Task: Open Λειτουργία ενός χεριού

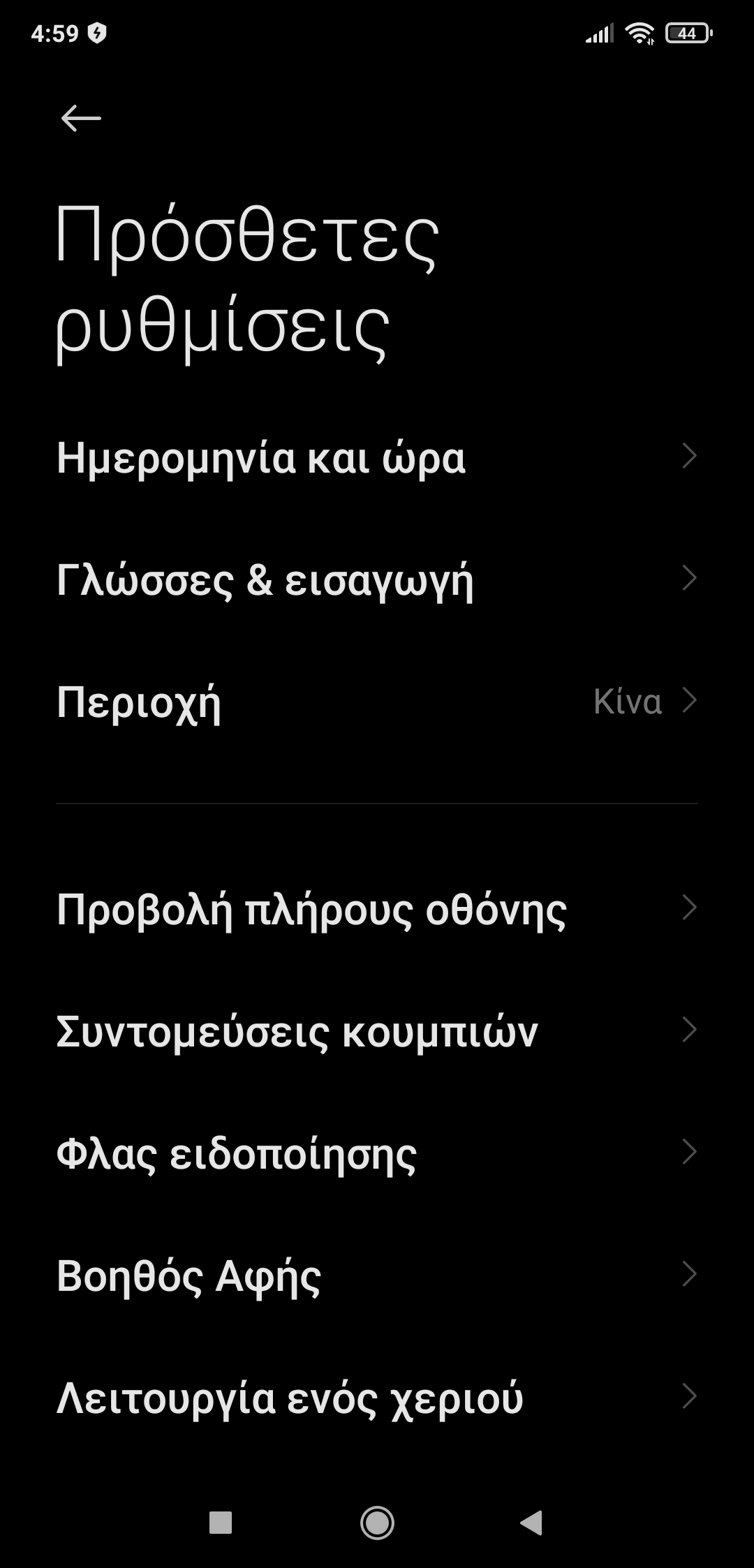Action: coord(377,1398)
